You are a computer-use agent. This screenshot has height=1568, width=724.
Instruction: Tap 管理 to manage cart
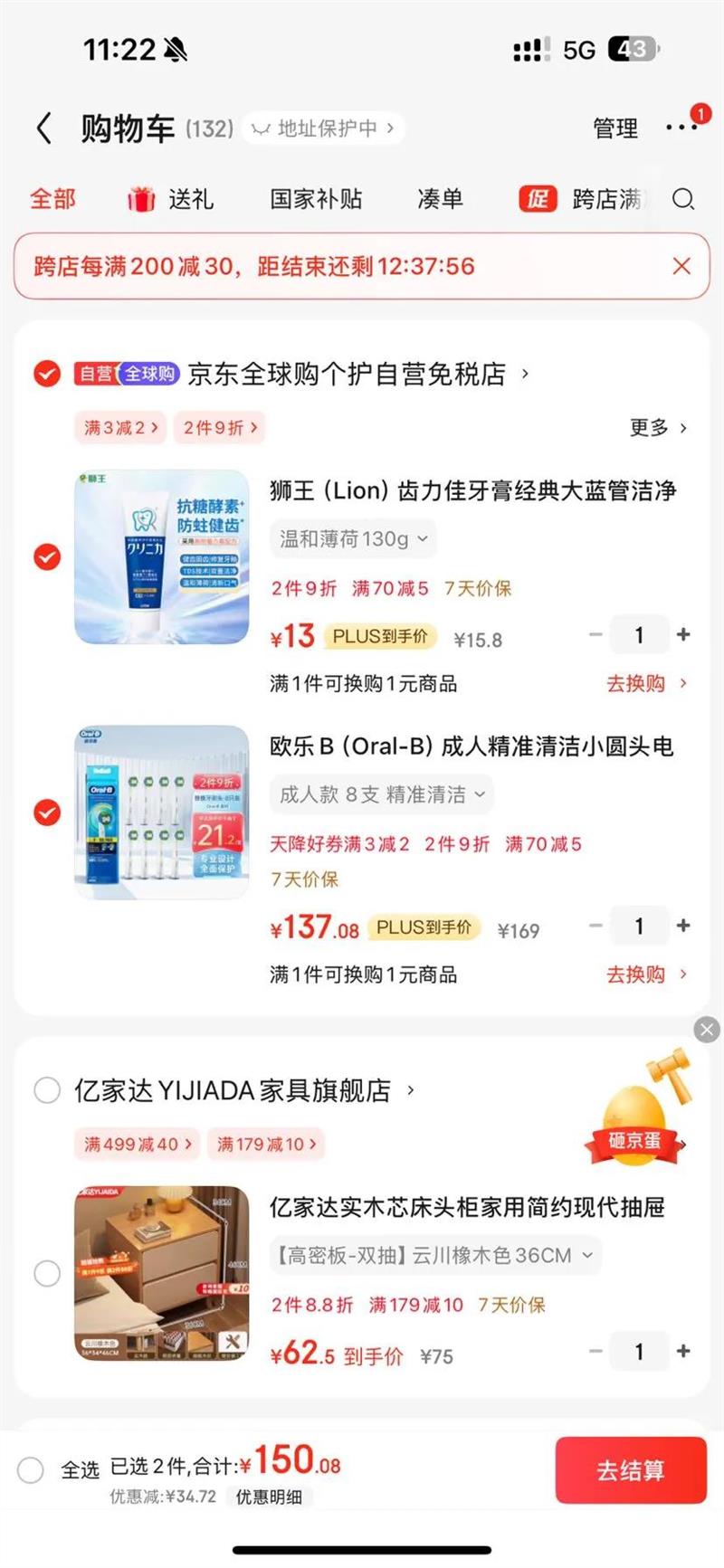pos(615,128)
